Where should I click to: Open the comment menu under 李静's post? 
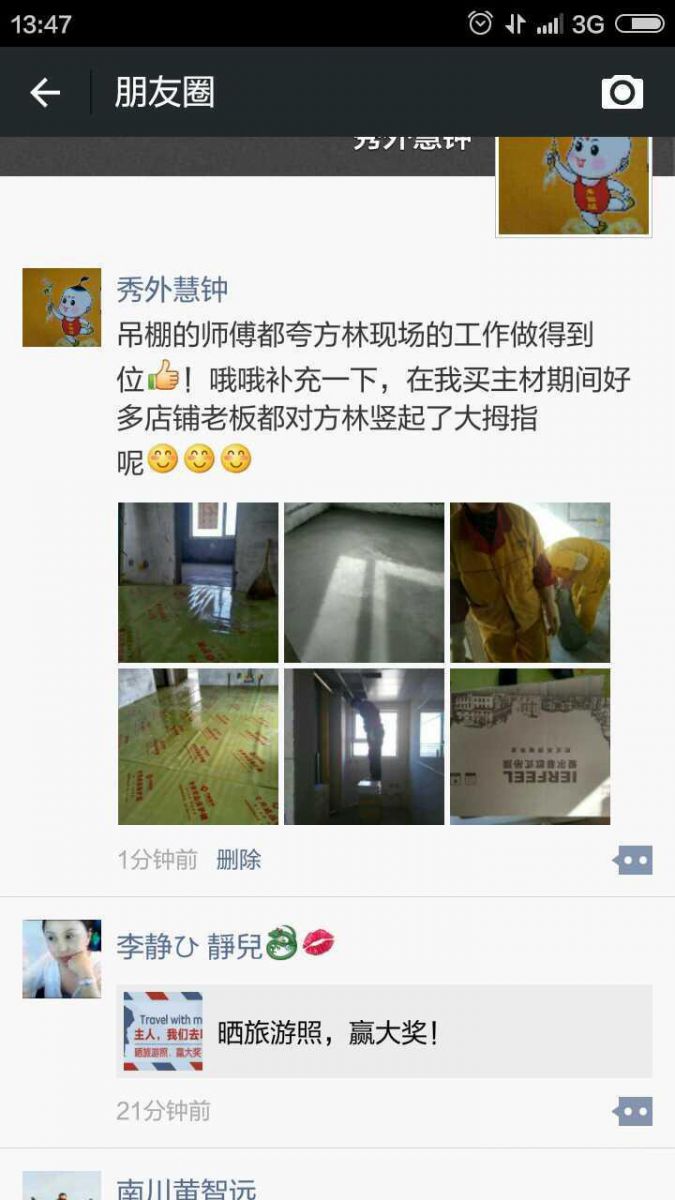[634, 1111]
